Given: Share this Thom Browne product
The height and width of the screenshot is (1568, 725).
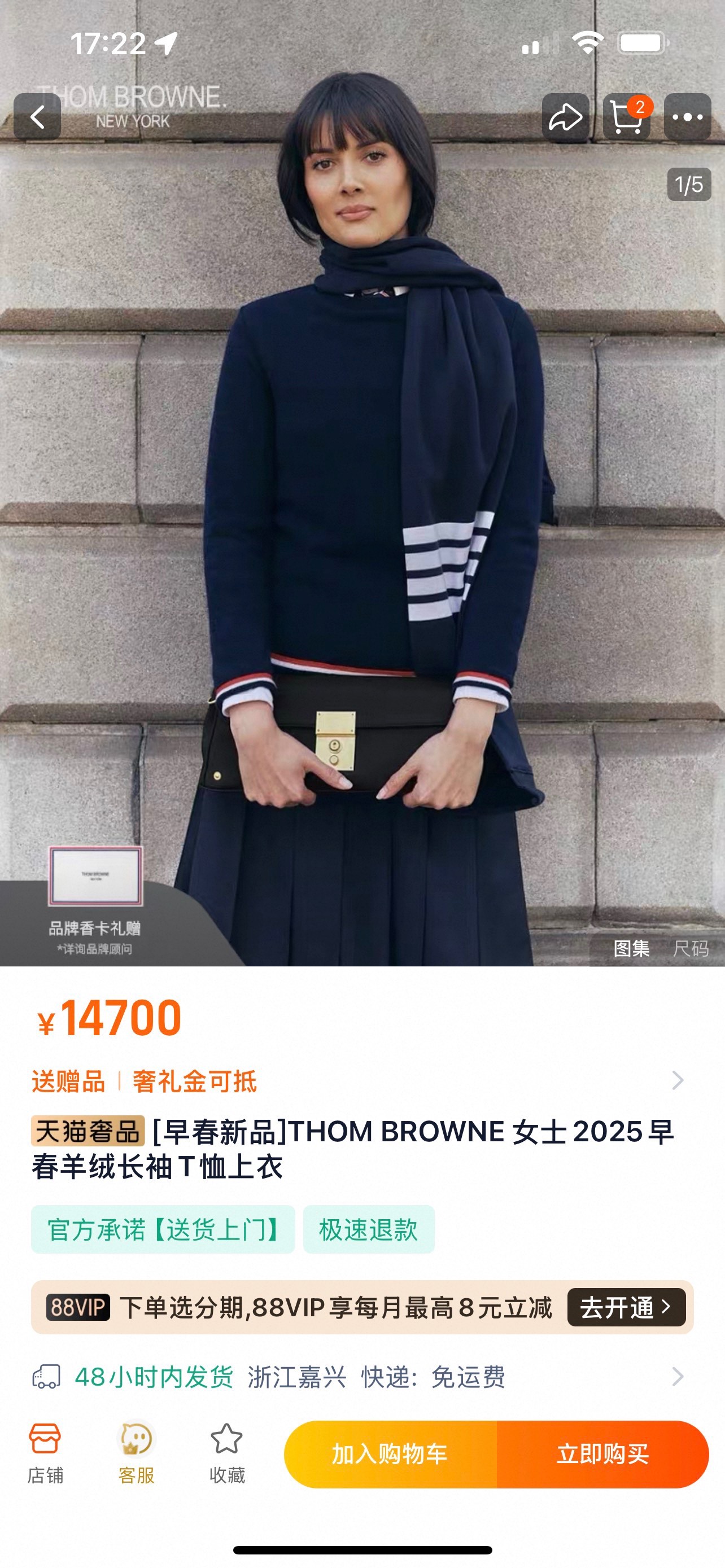Looking at the screenshot, I should tap(566, 117).
